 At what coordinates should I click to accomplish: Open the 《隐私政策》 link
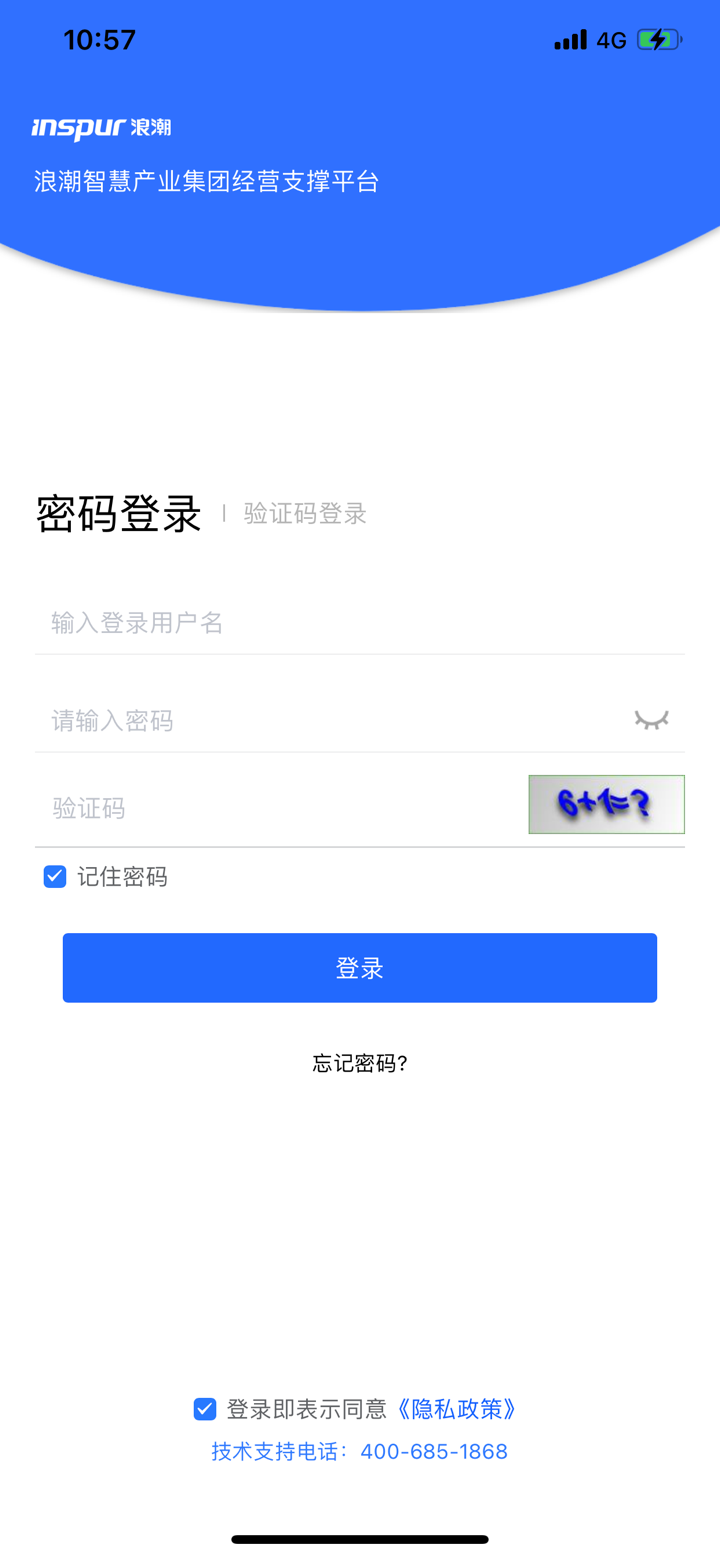coord(455,1408)
